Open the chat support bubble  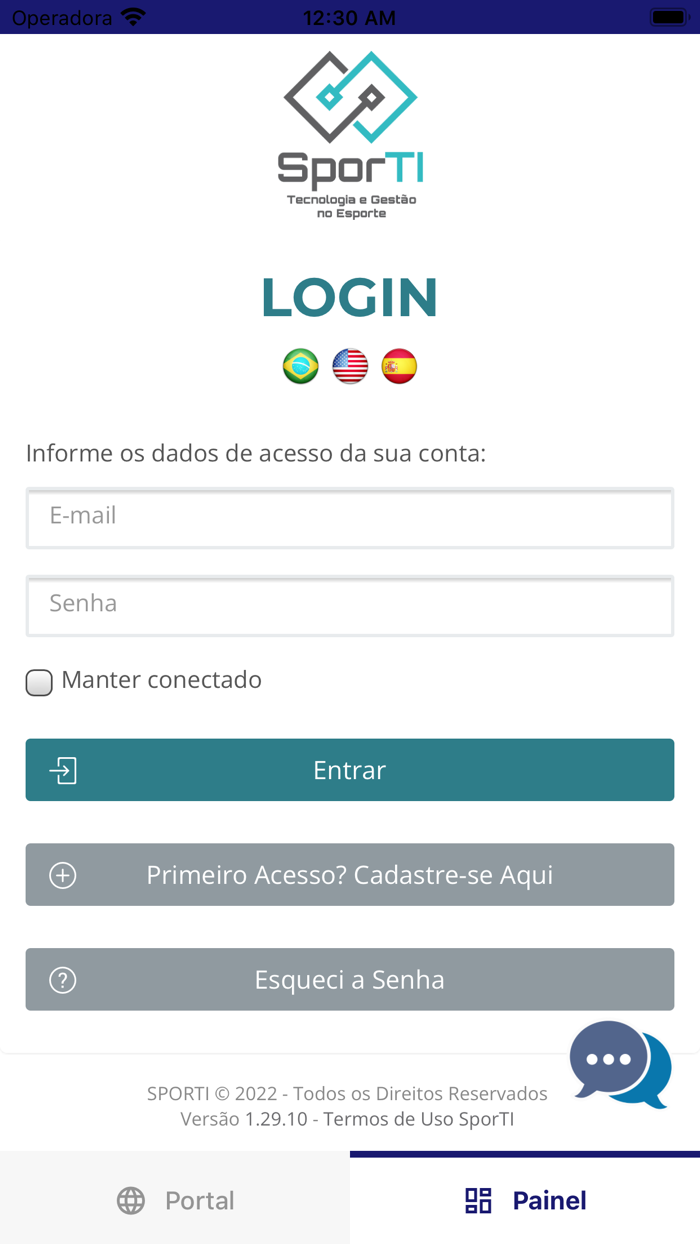pos(620,1064)
